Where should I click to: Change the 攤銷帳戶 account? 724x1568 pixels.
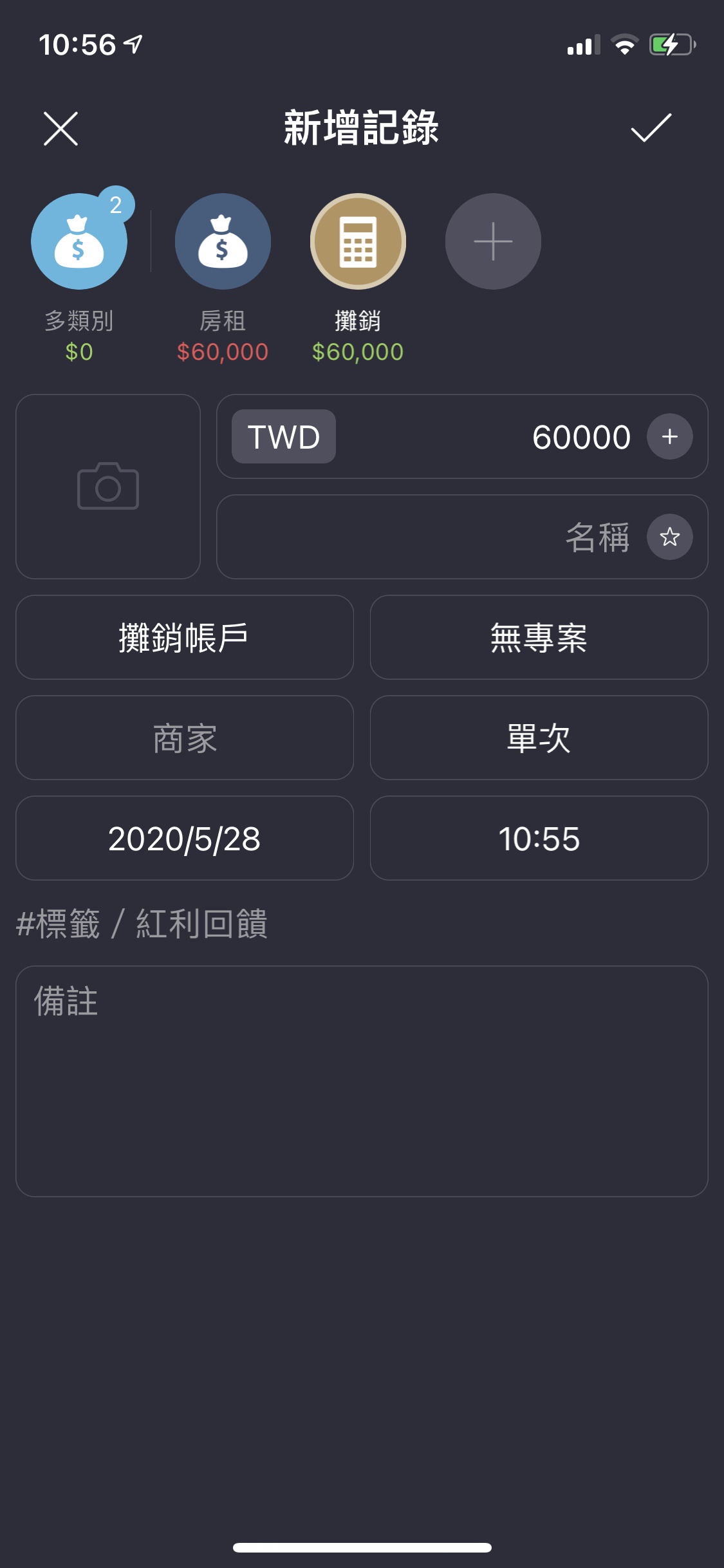point(185,637)
